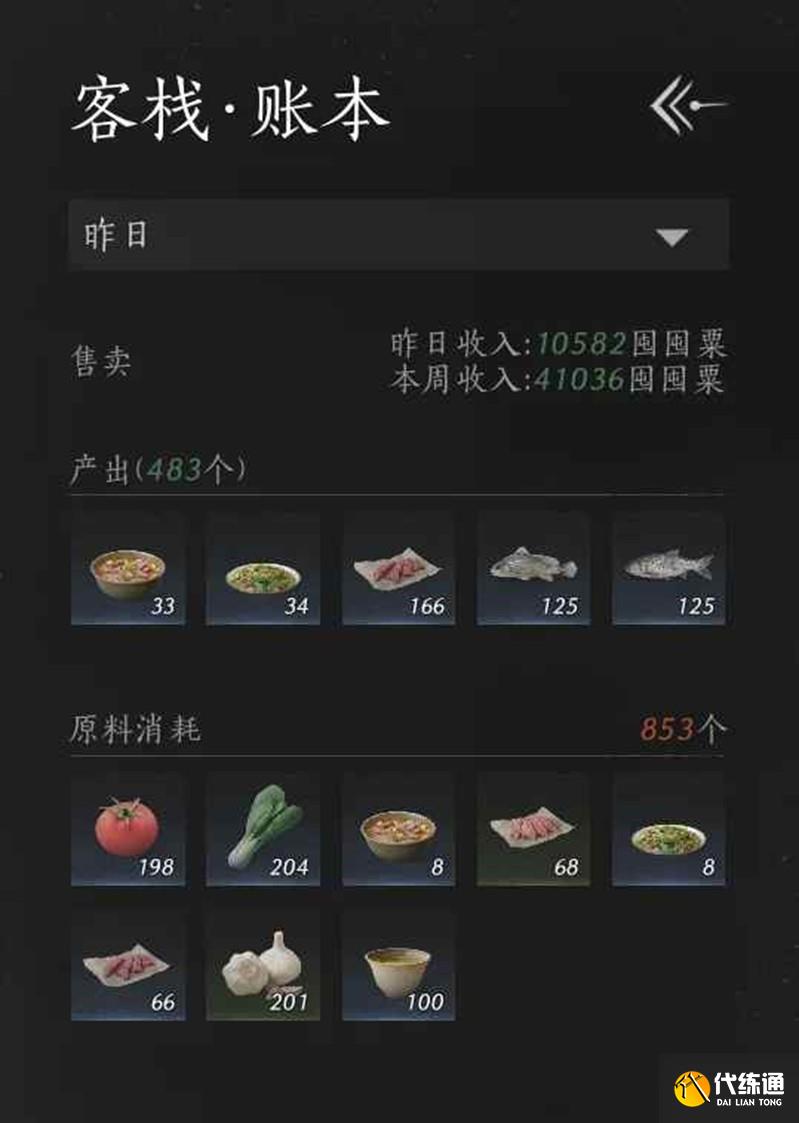View the bok choy item with 204 consumed
Viewport: 799px width, 1123px height.
tap(263, 829)
